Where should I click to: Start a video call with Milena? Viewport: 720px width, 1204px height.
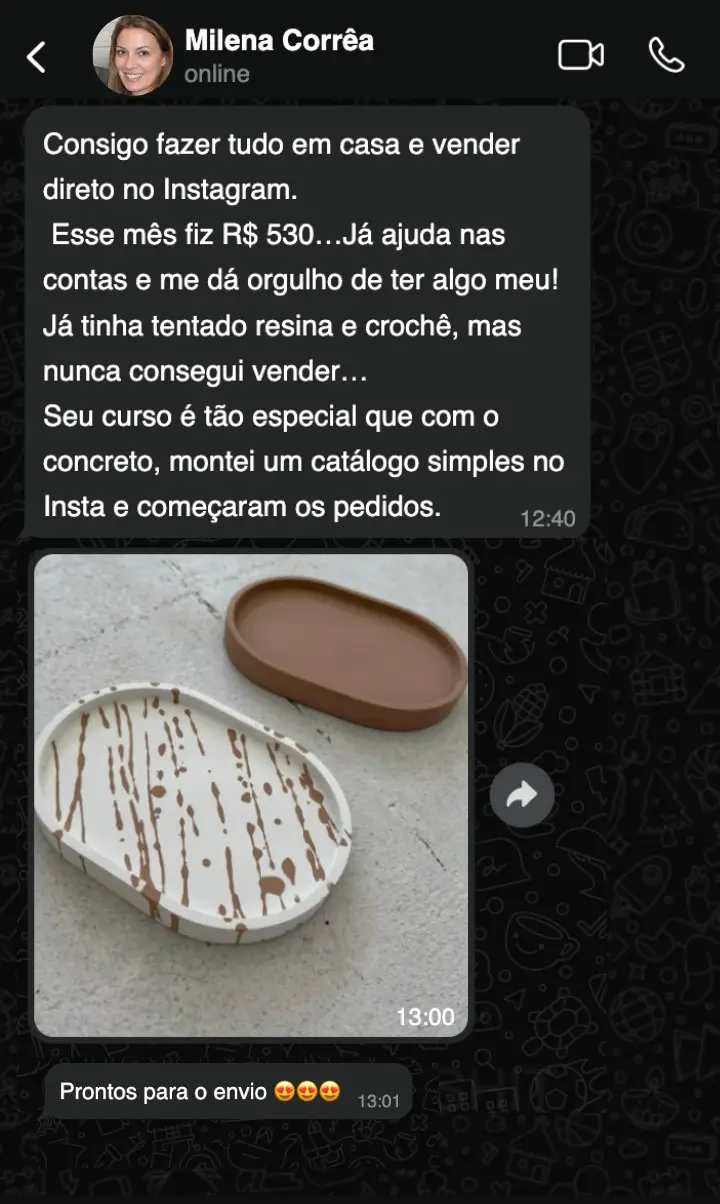pyautogui.click(x=580, y=55)
